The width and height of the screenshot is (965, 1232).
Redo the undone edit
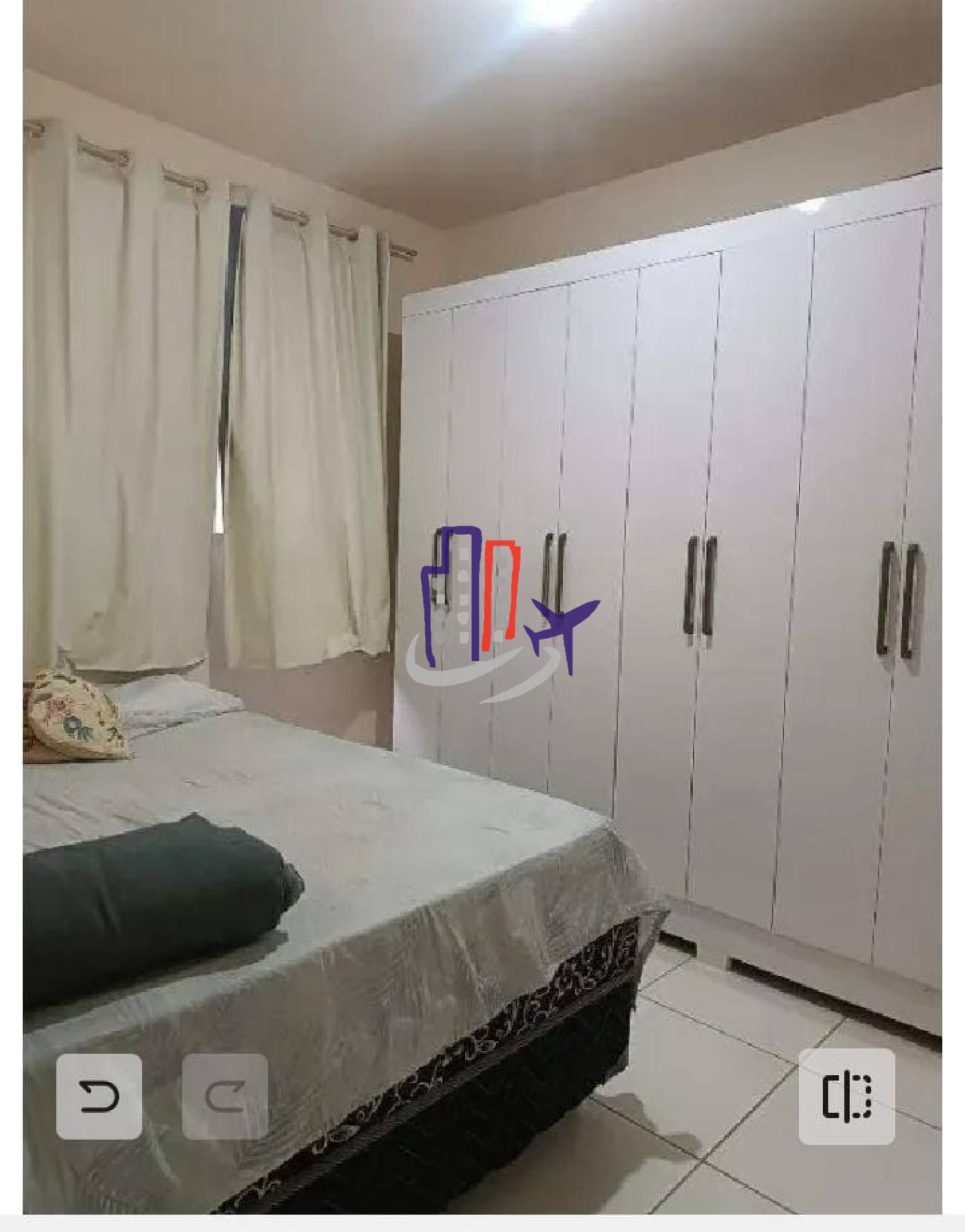(x=225, y=1096)
